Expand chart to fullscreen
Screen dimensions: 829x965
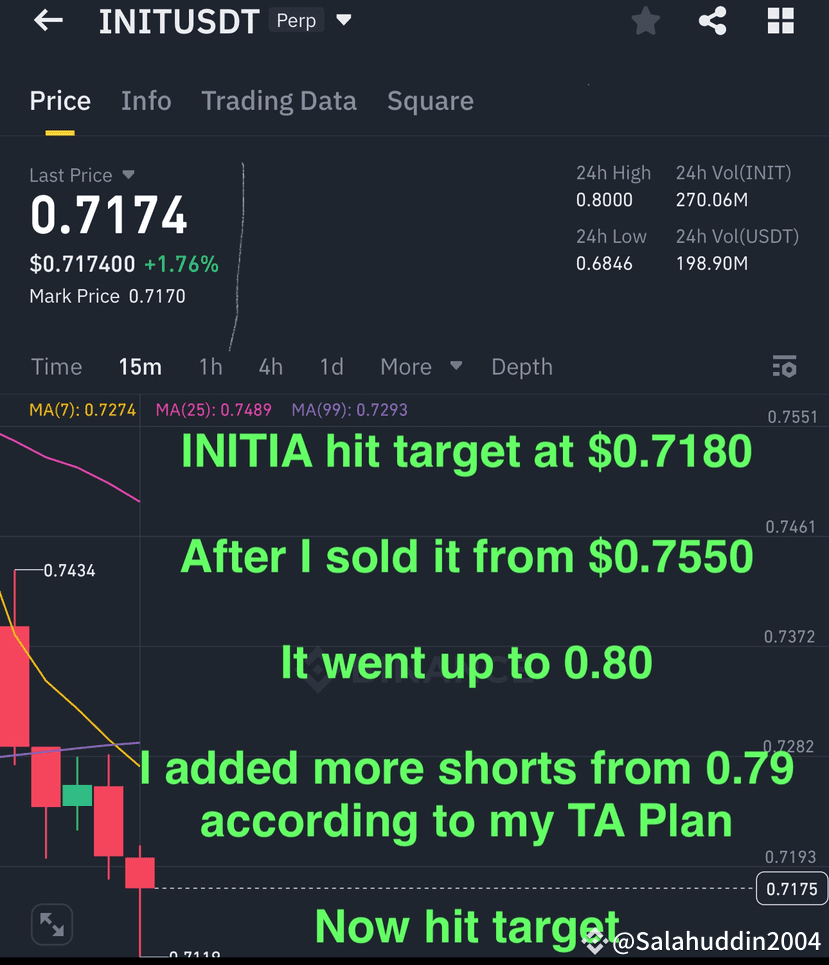pyautogui.click(x=51, y=924)
